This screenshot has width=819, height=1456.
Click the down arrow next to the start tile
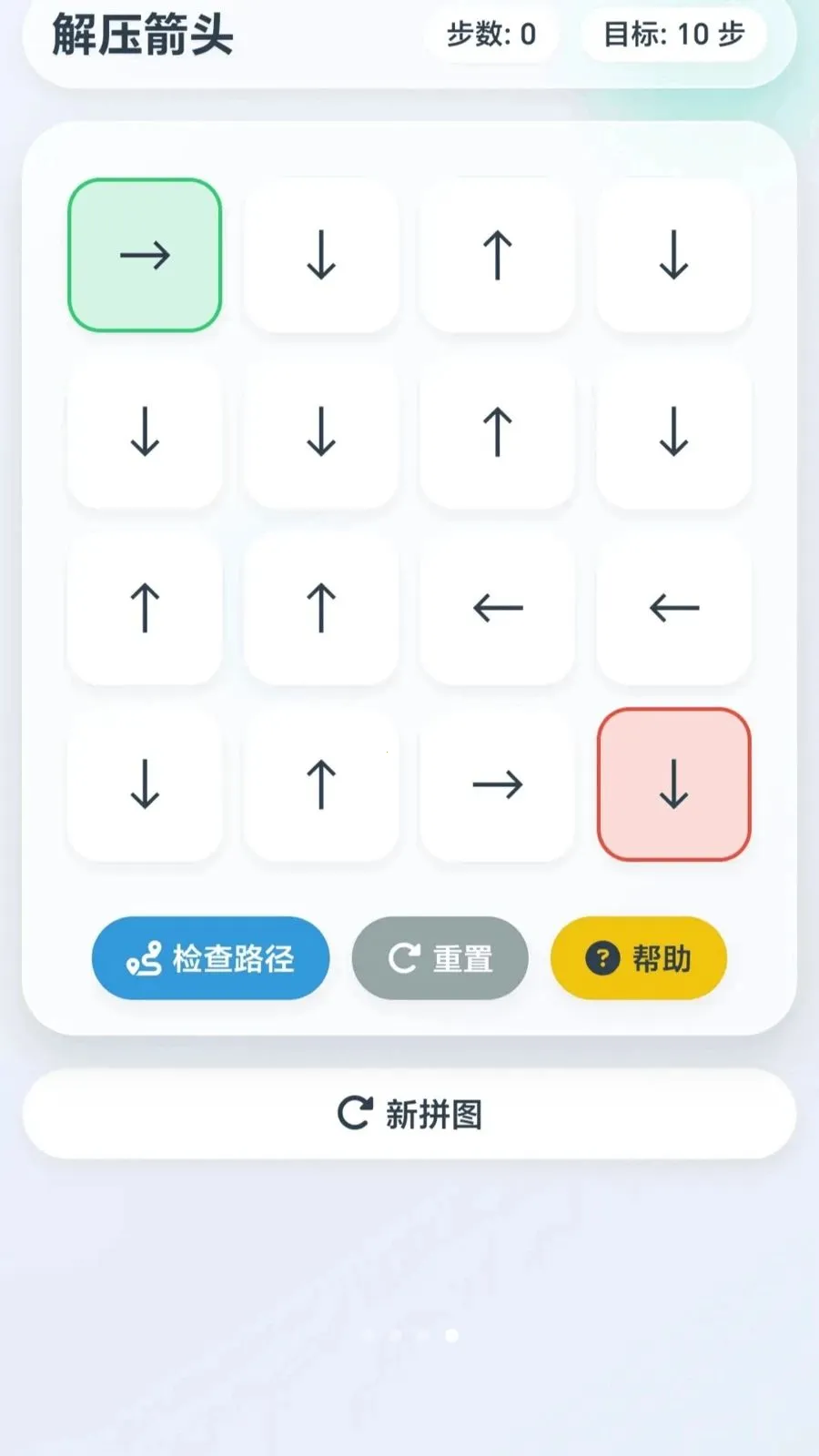click(x=320, y=256)
